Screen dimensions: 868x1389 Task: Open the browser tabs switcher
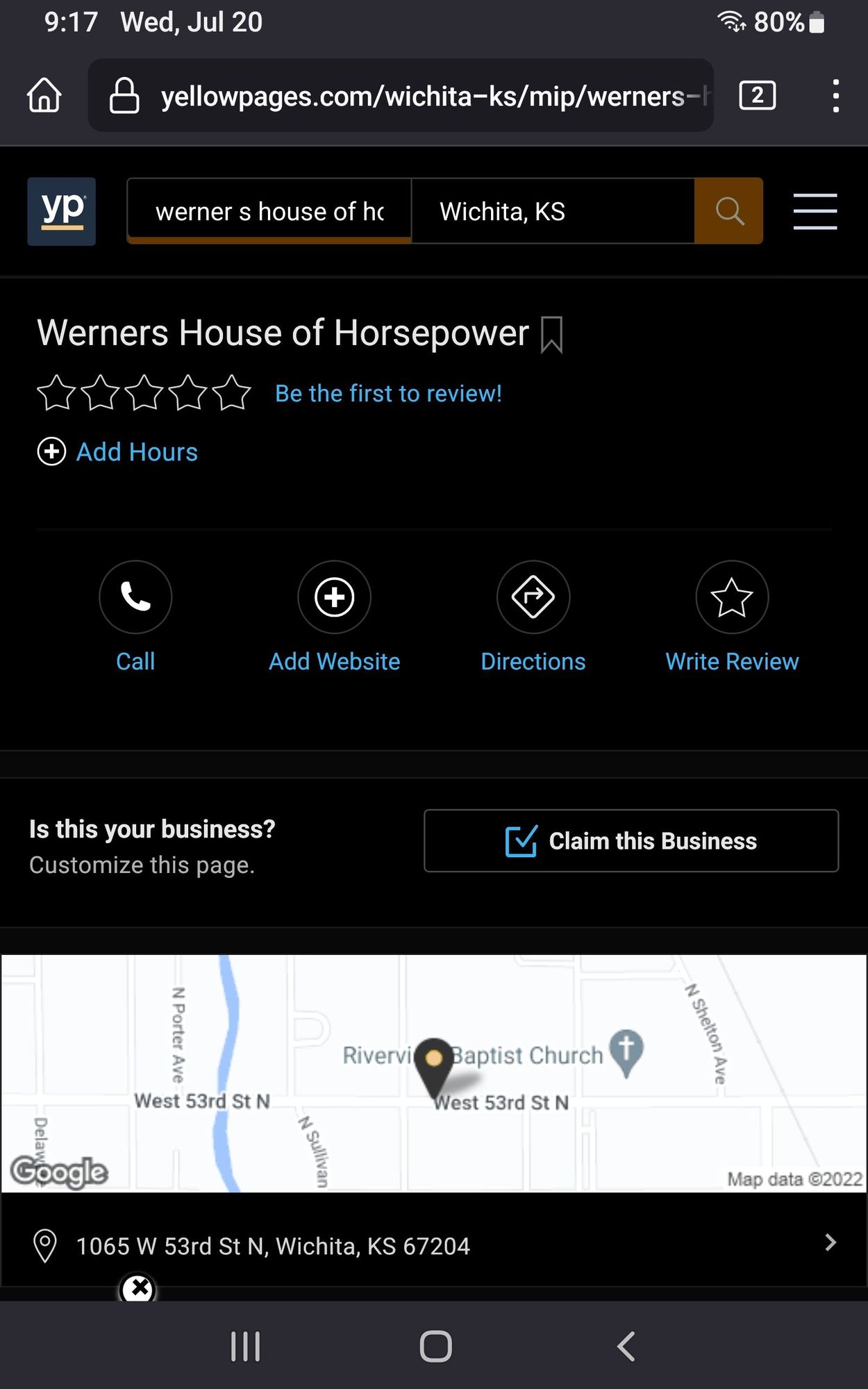pyautogui.click(x=757, y=95)
